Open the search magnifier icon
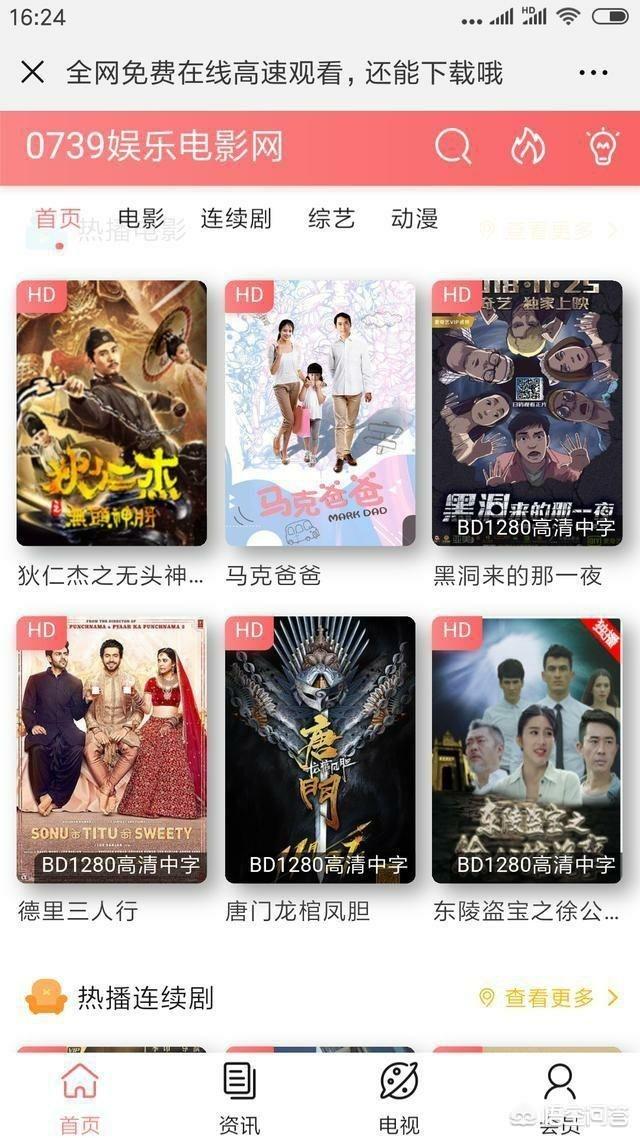The height and width of the screenshot is (1138, 640). 452,147
